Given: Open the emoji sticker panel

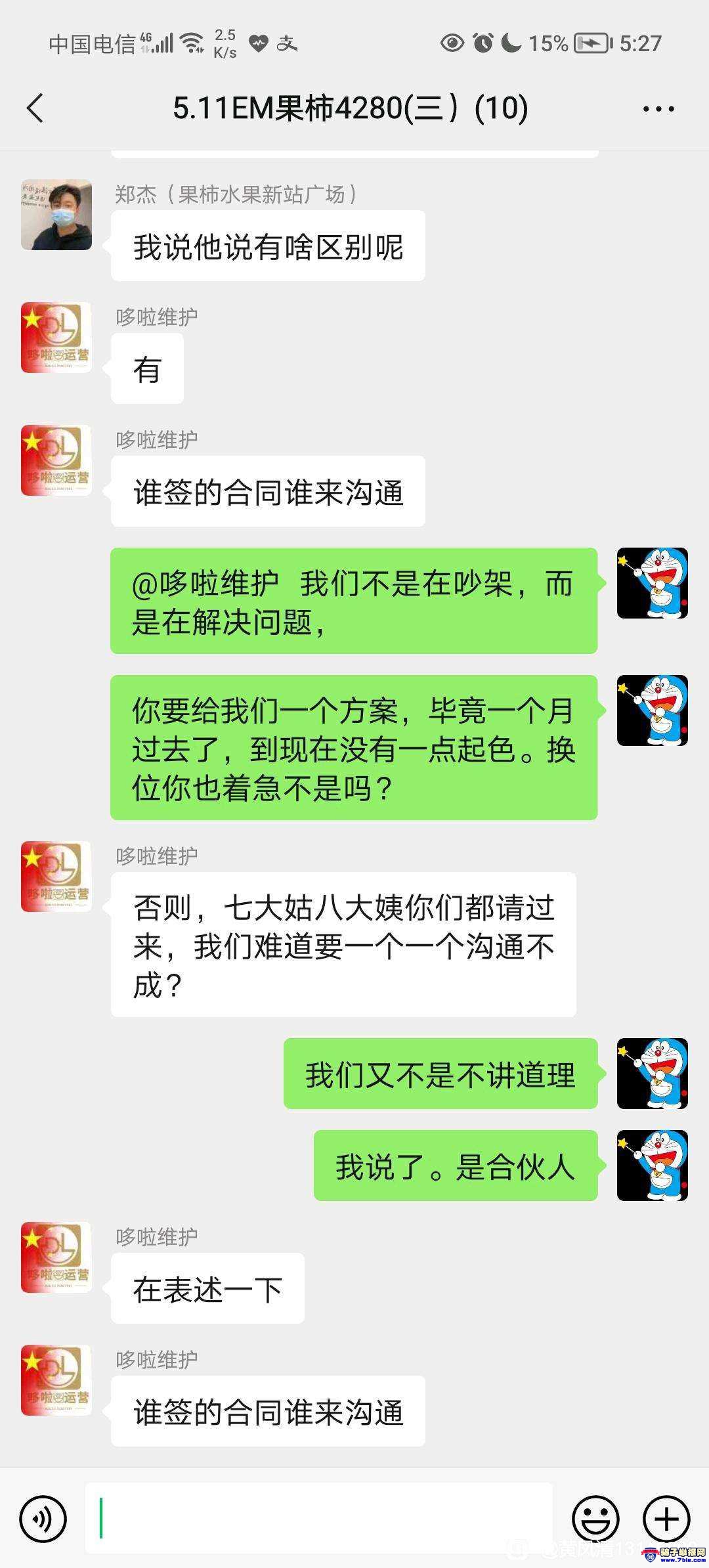Looking at the screenshot, I should [x=595, y=1519].
